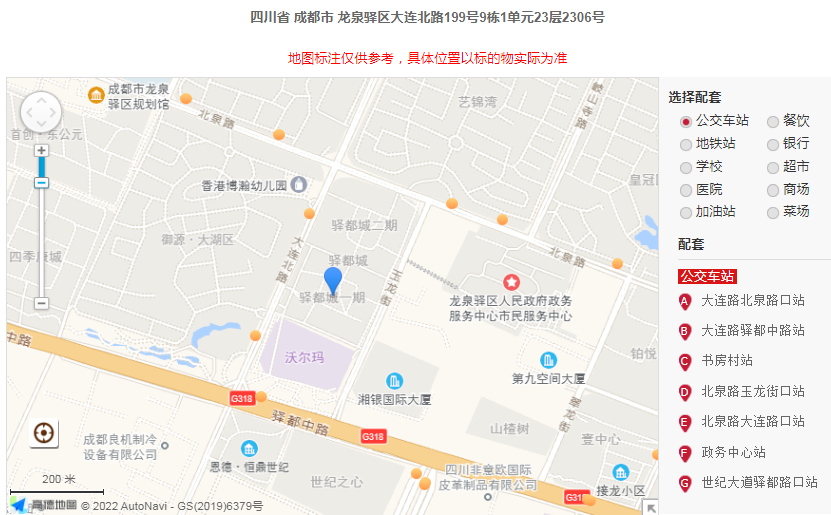Select the 餐饮 radio option
The height and width of the screenshot is (515, 831).
[773, 121]
